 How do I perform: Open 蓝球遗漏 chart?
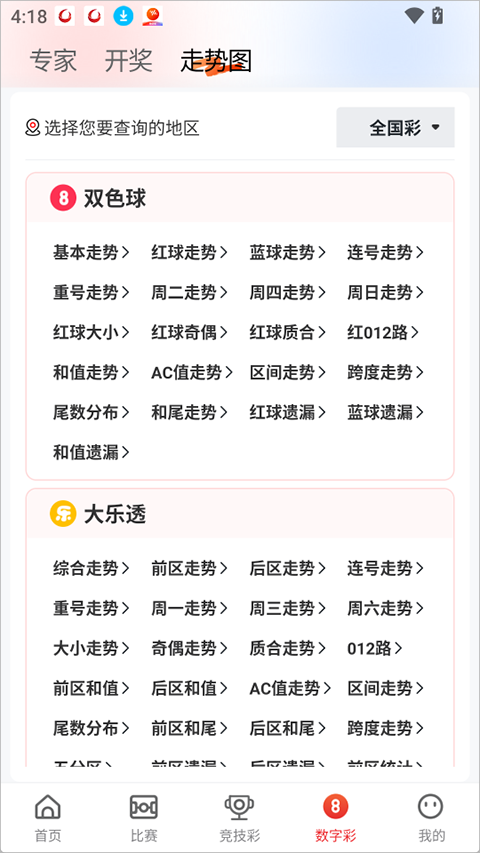point(385,412)
